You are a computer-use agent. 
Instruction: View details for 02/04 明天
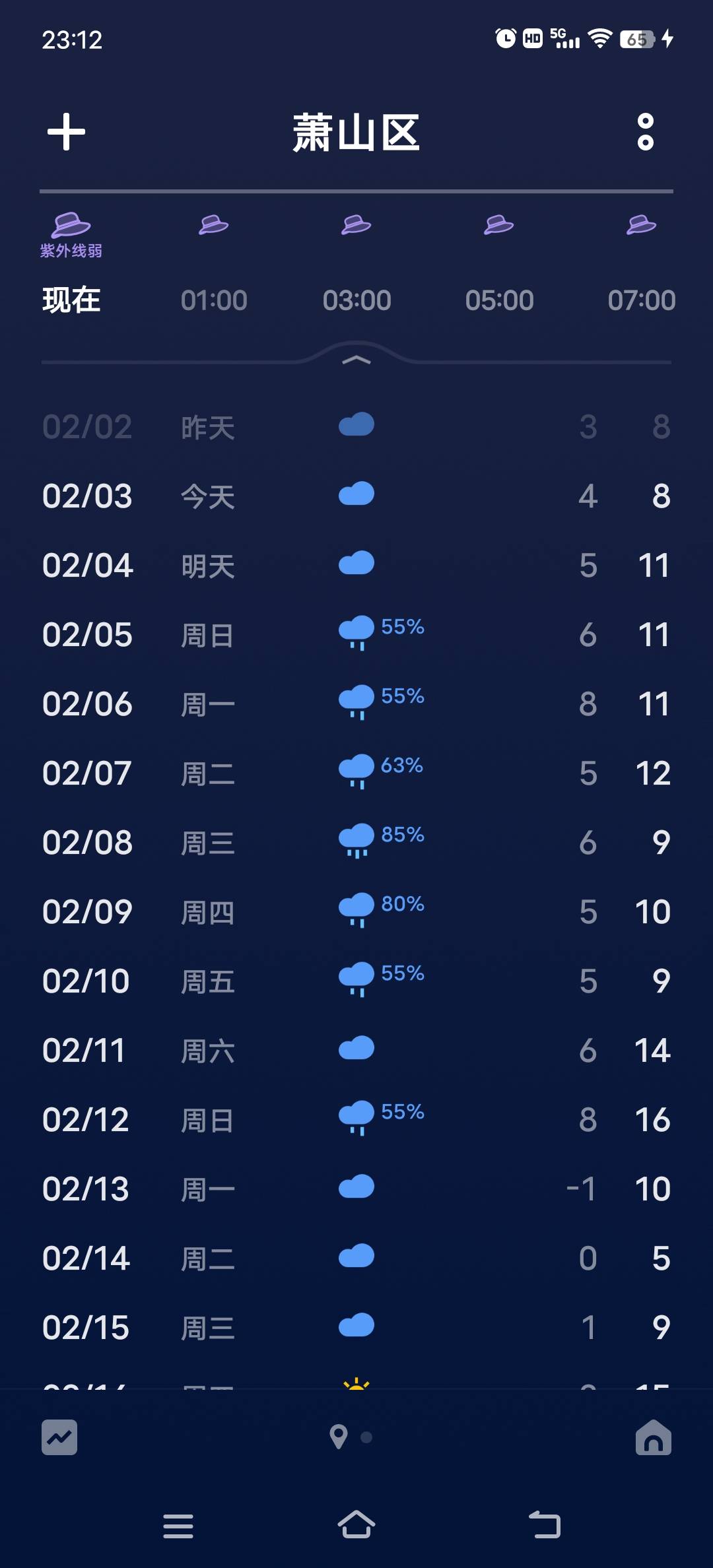(356, 566)
